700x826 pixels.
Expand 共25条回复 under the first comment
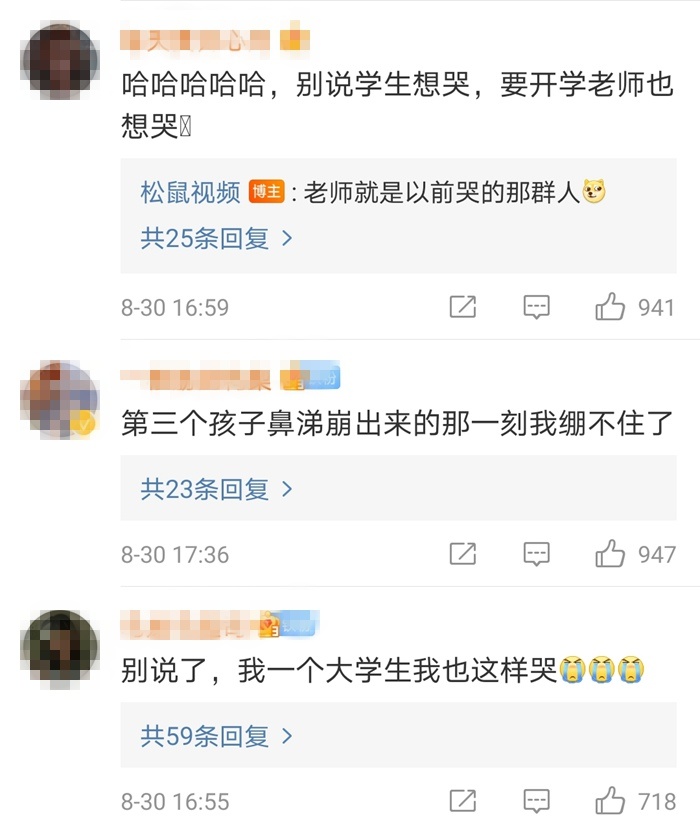(x=216, y=239)
